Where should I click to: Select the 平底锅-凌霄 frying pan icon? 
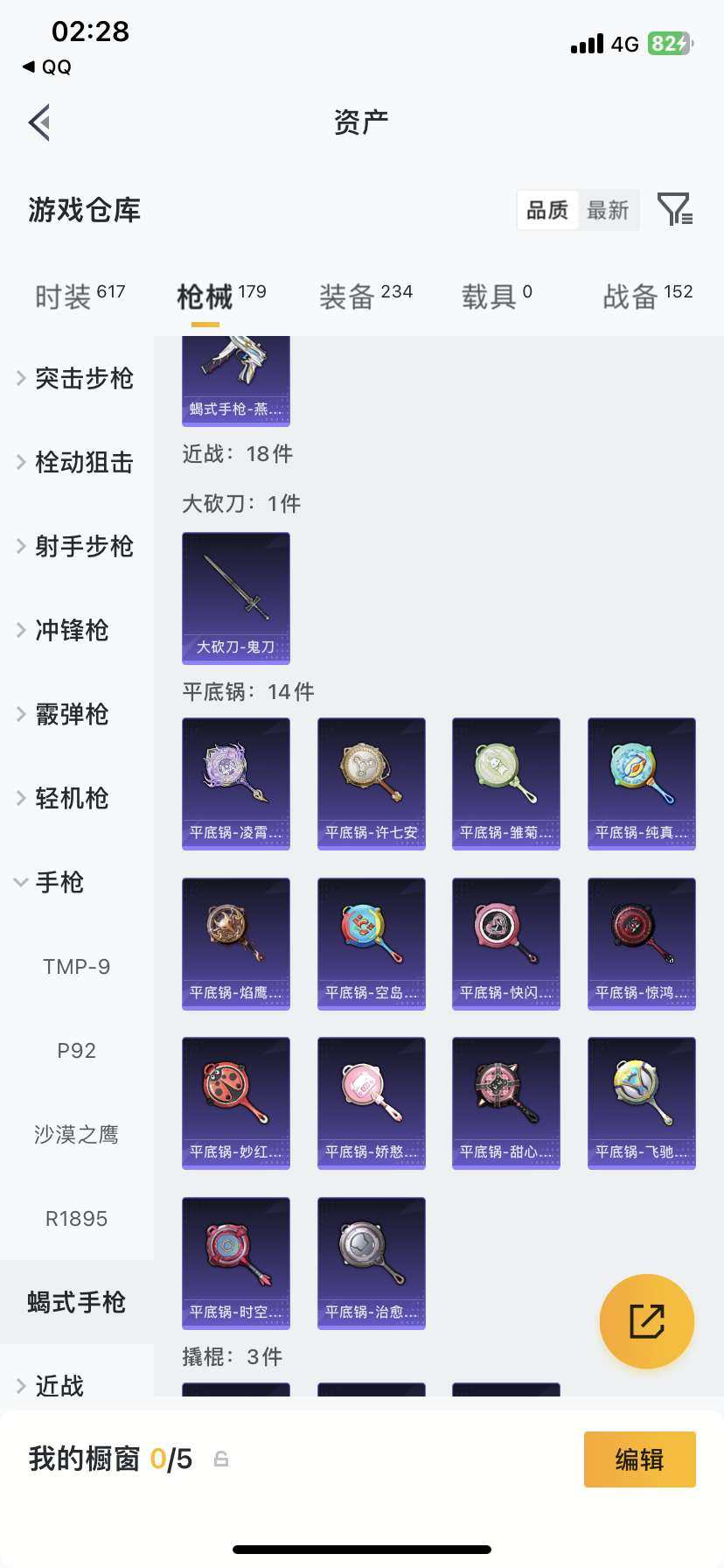point(235,781)
